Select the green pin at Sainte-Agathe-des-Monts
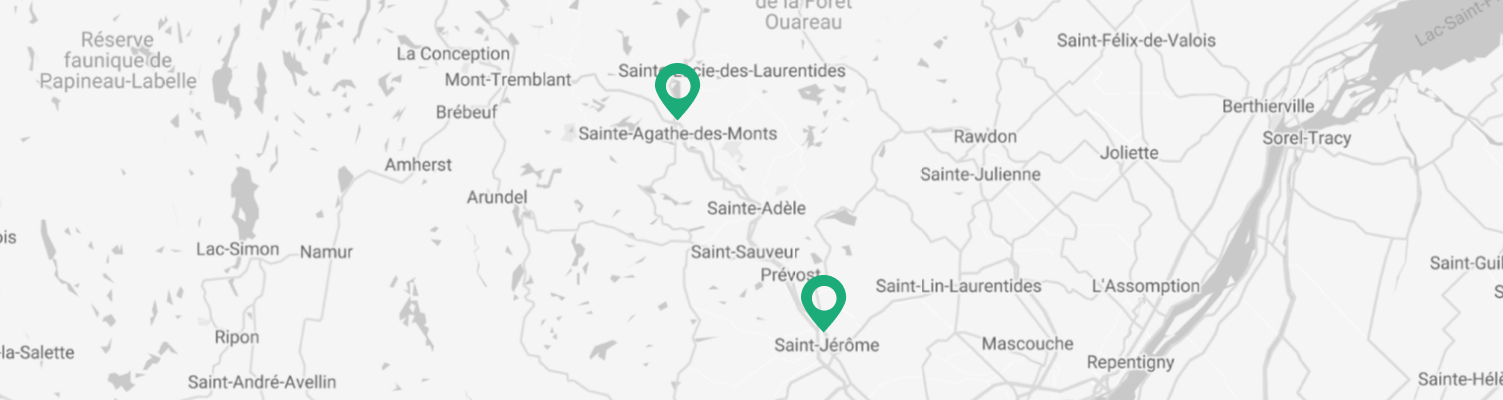 coord(677,92)
